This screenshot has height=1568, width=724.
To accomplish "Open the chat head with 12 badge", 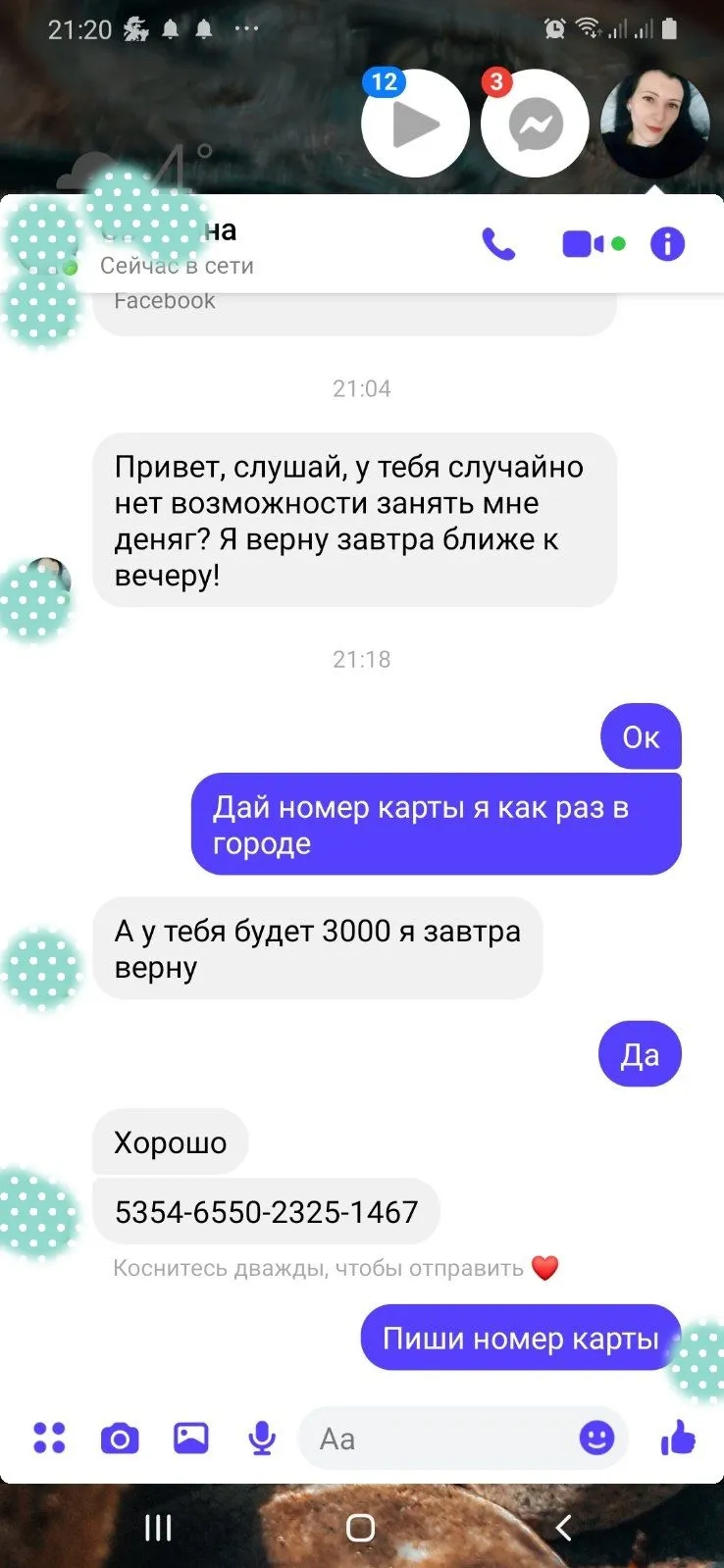I will tap(415, 124).
